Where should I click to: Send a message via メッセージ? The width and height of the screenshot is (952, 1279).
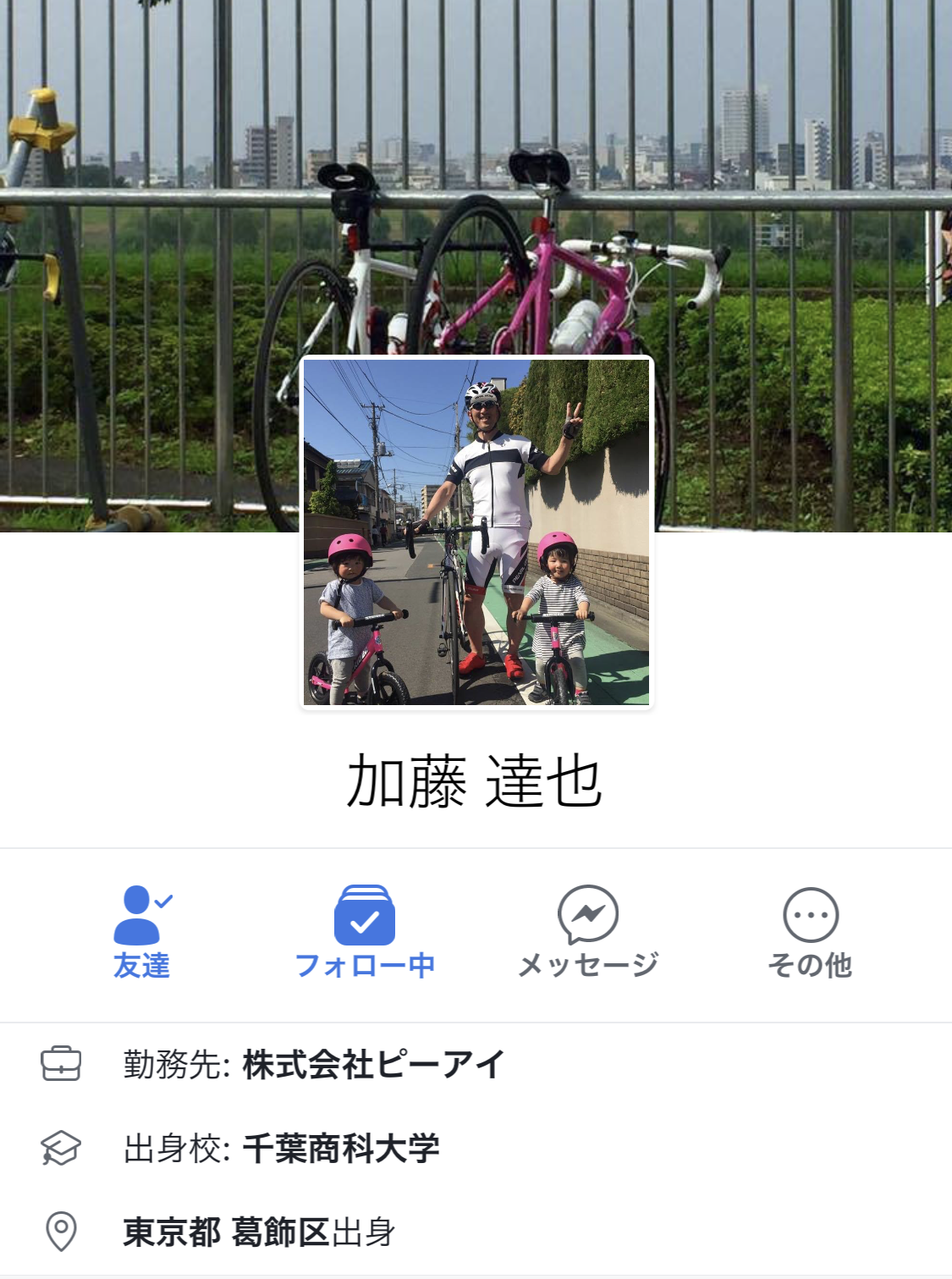[588, 931]
